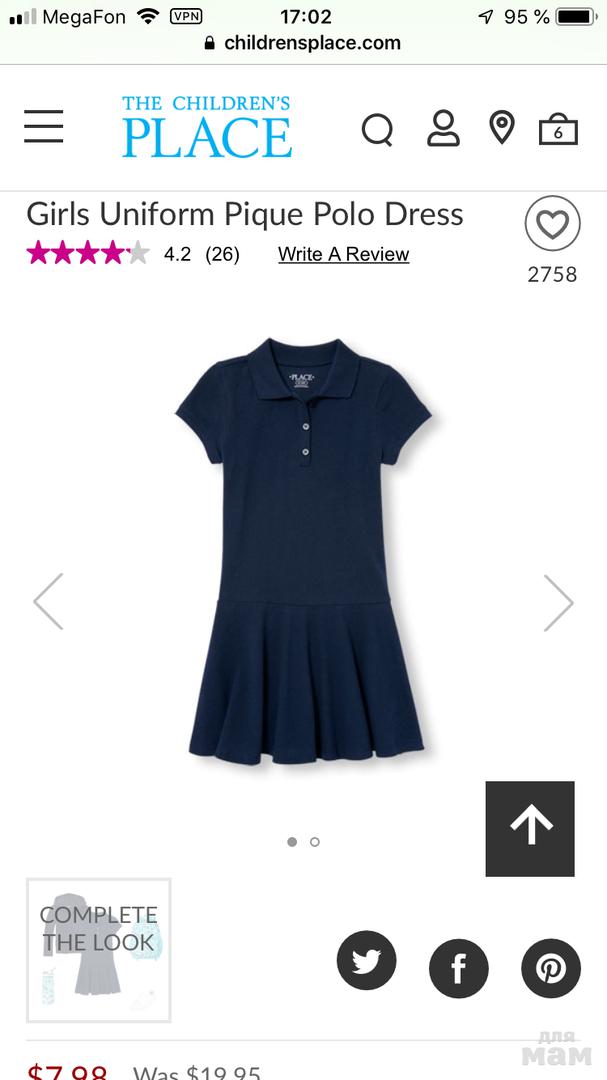
Task: Add the dress to favorites
Action: (552, 224)
